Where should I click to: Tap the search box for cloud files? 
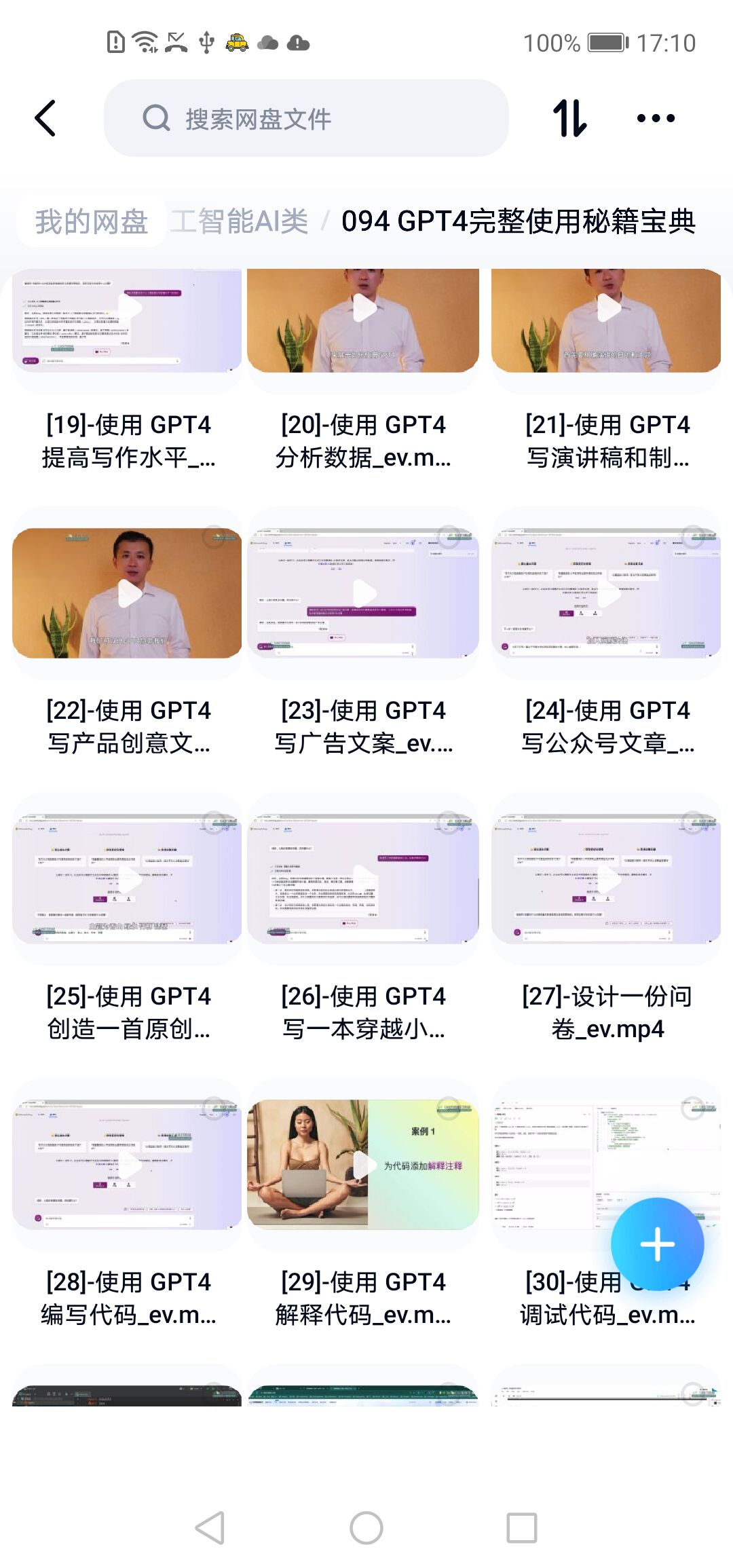[305, 119]
